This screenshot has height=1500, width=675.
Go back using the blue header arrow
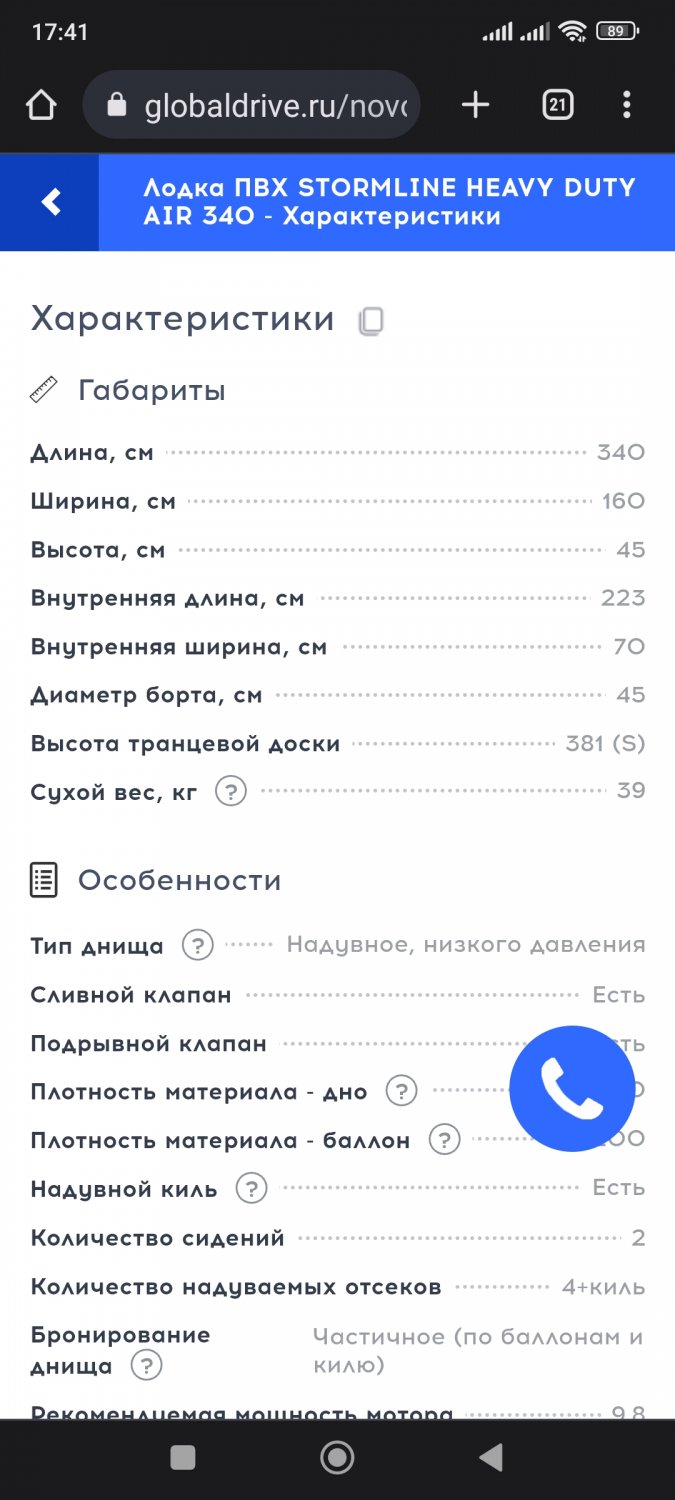pyautogui.click(x=50, y=202)
